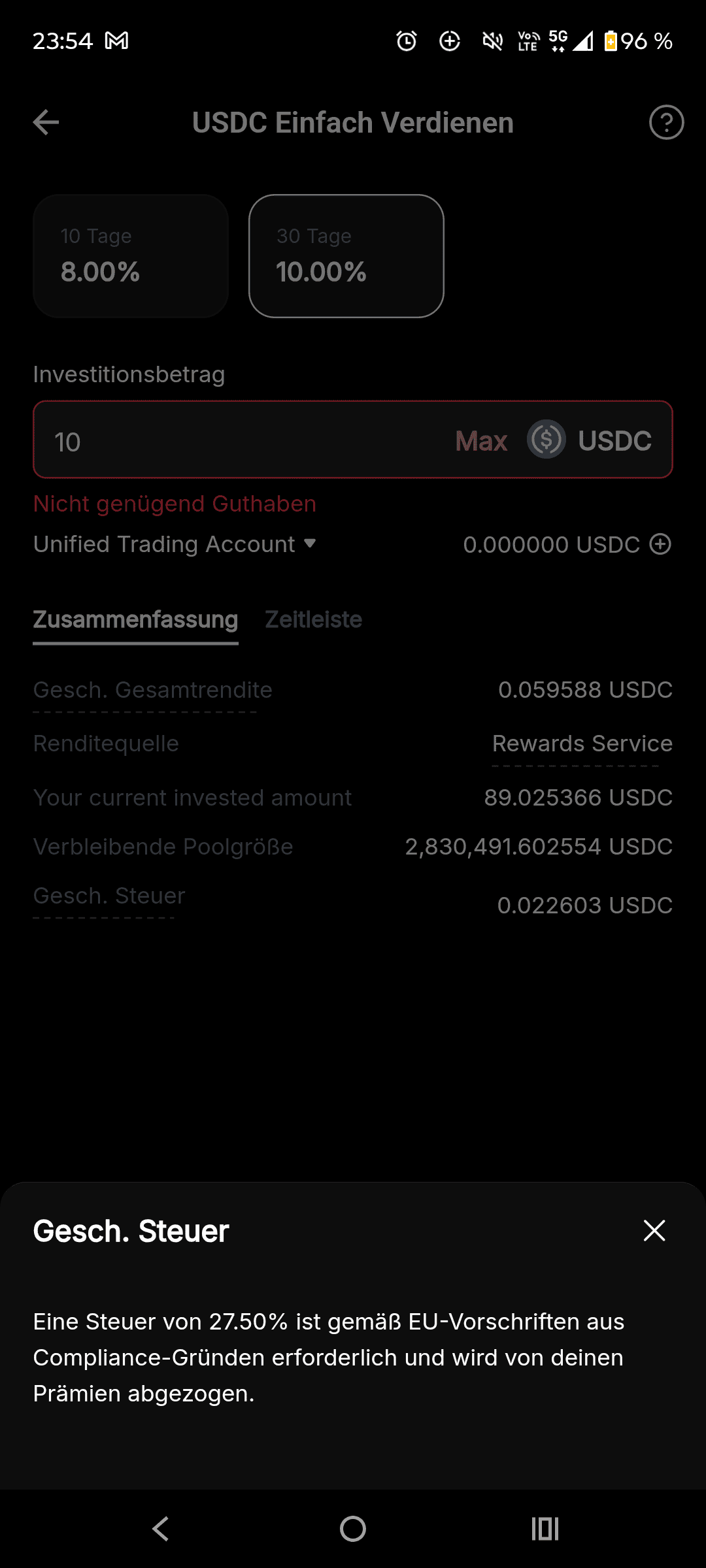Show the Zusammenfassung tab

pos(135,619)
